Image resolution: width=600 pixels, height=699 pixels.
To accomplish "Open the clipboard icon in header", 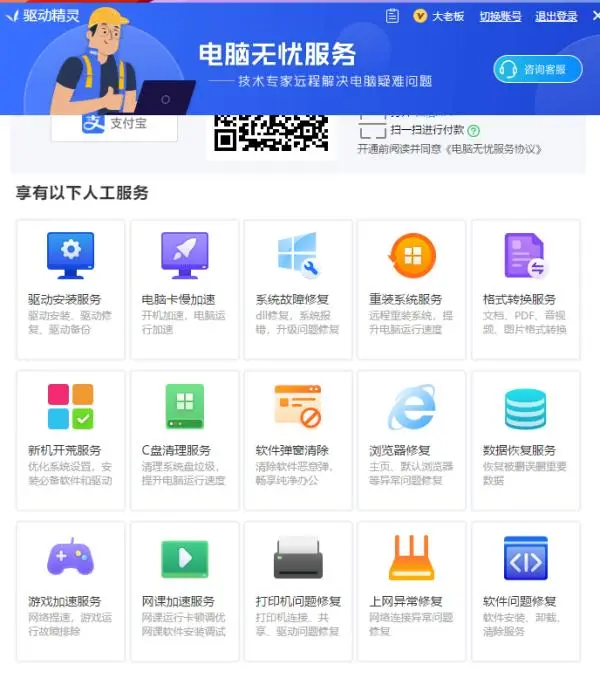I will click(x=392, y=16).
